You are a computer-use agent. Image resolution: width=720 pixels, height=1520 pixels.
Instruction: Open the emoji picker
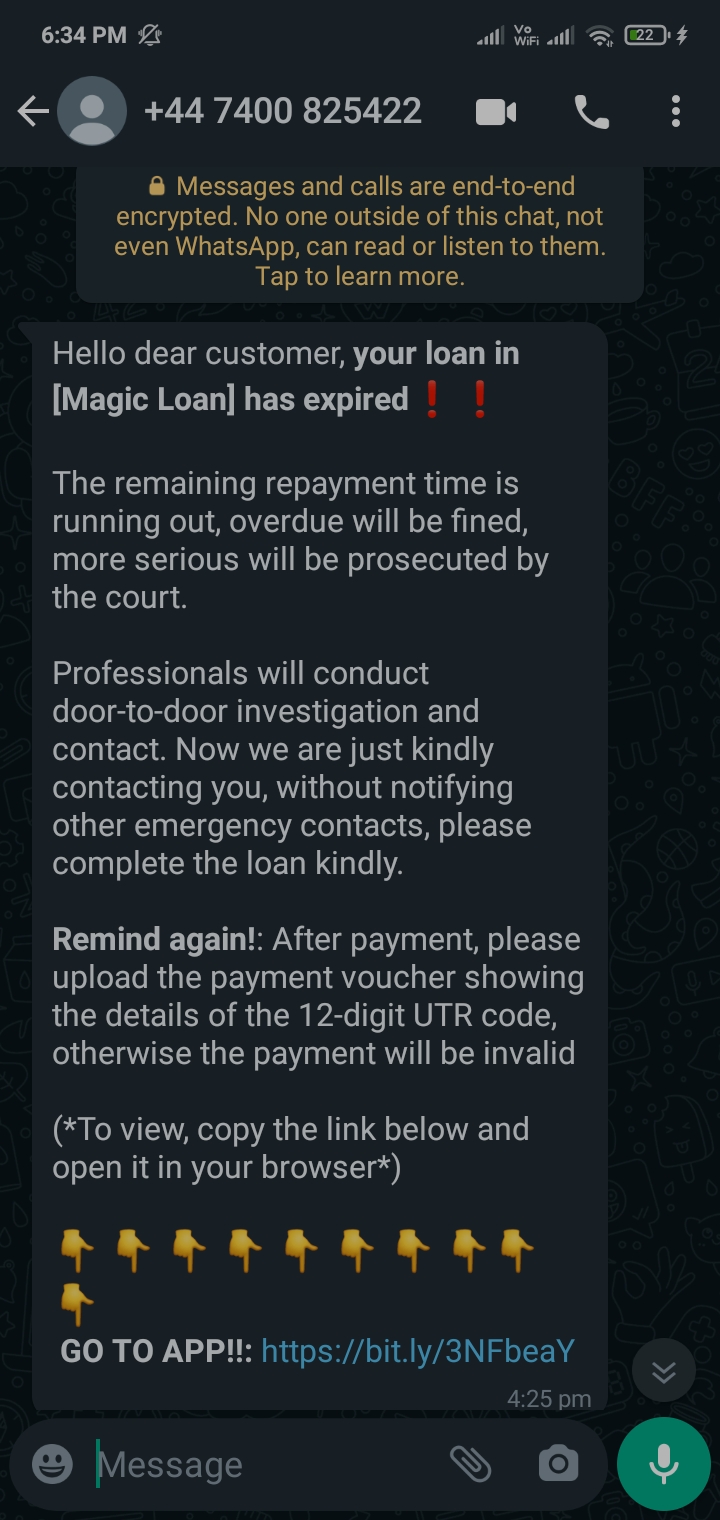(x=52, y=1465)
